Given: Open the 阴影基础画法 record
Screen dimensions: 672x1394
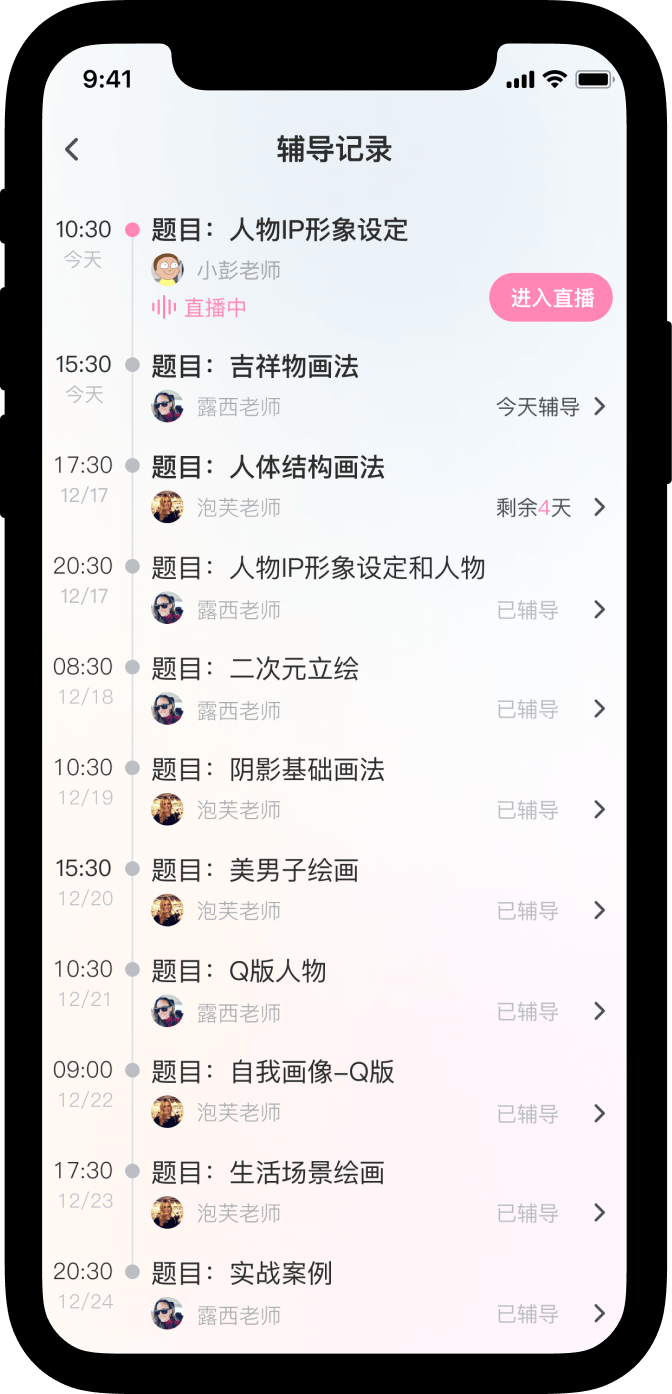Looking at the screenshot, I should tap(599, 810).
